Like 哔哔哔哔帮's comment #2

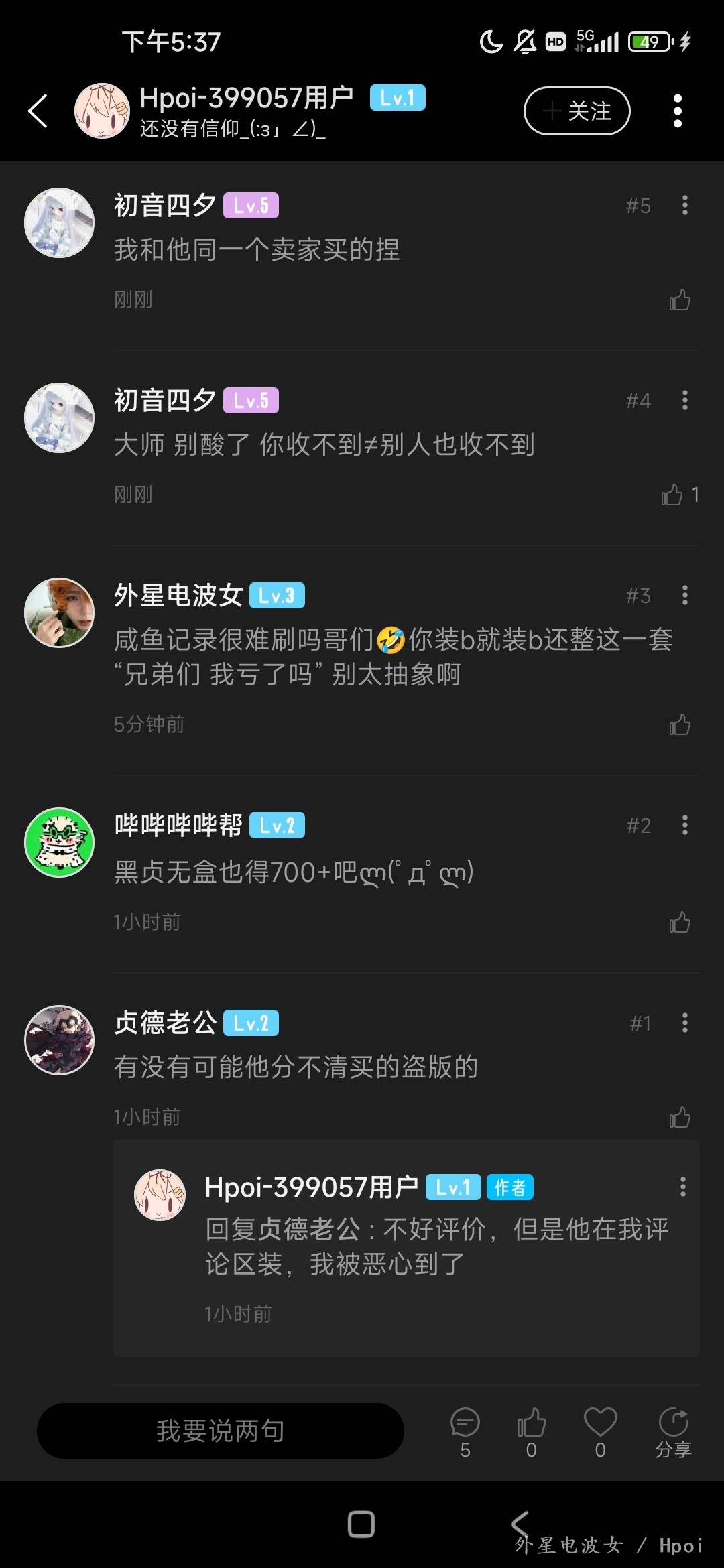pyautogui.click(x=680, y=922)
